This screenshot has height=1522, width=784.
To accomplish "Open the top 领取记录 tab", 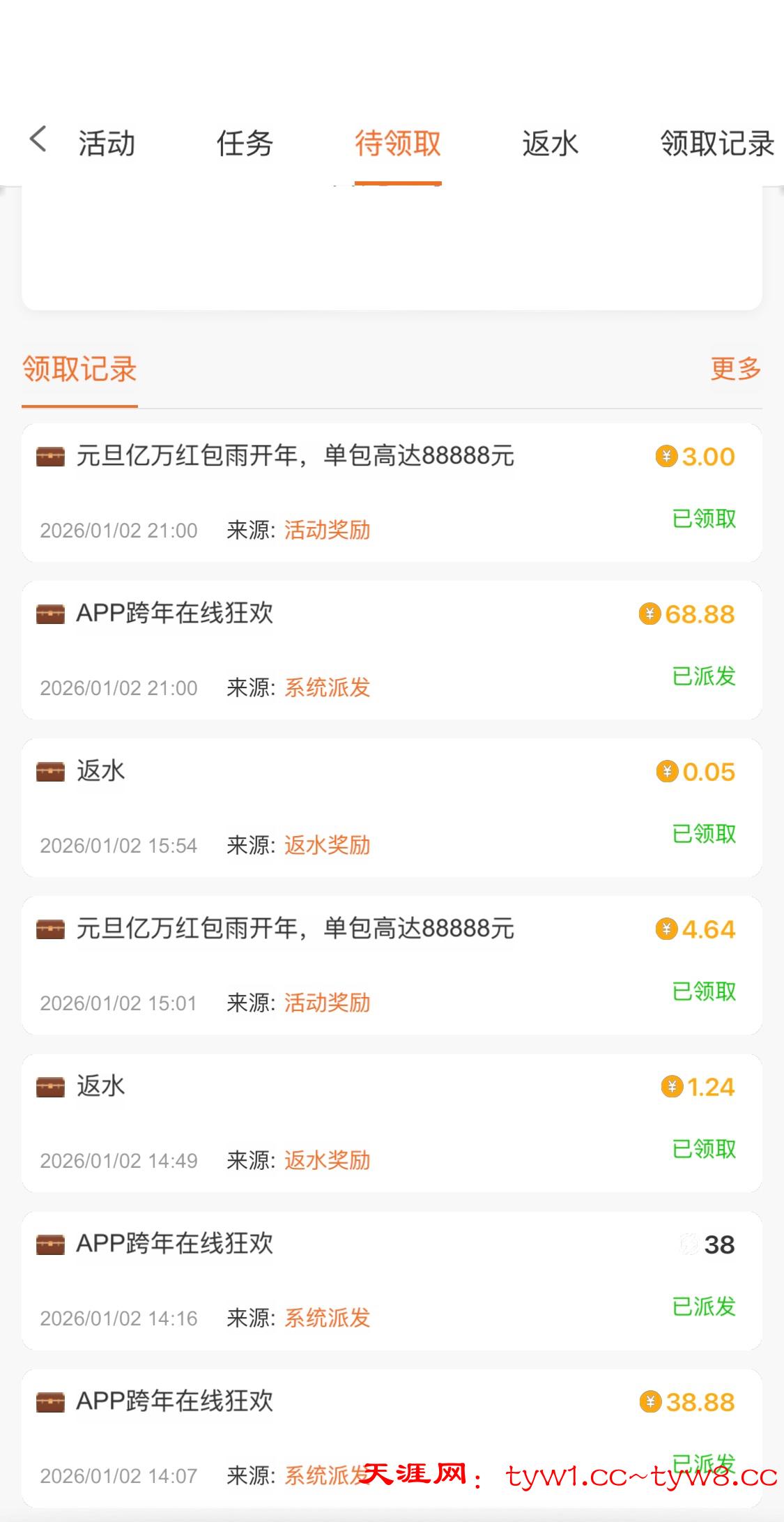I will 717,144.
